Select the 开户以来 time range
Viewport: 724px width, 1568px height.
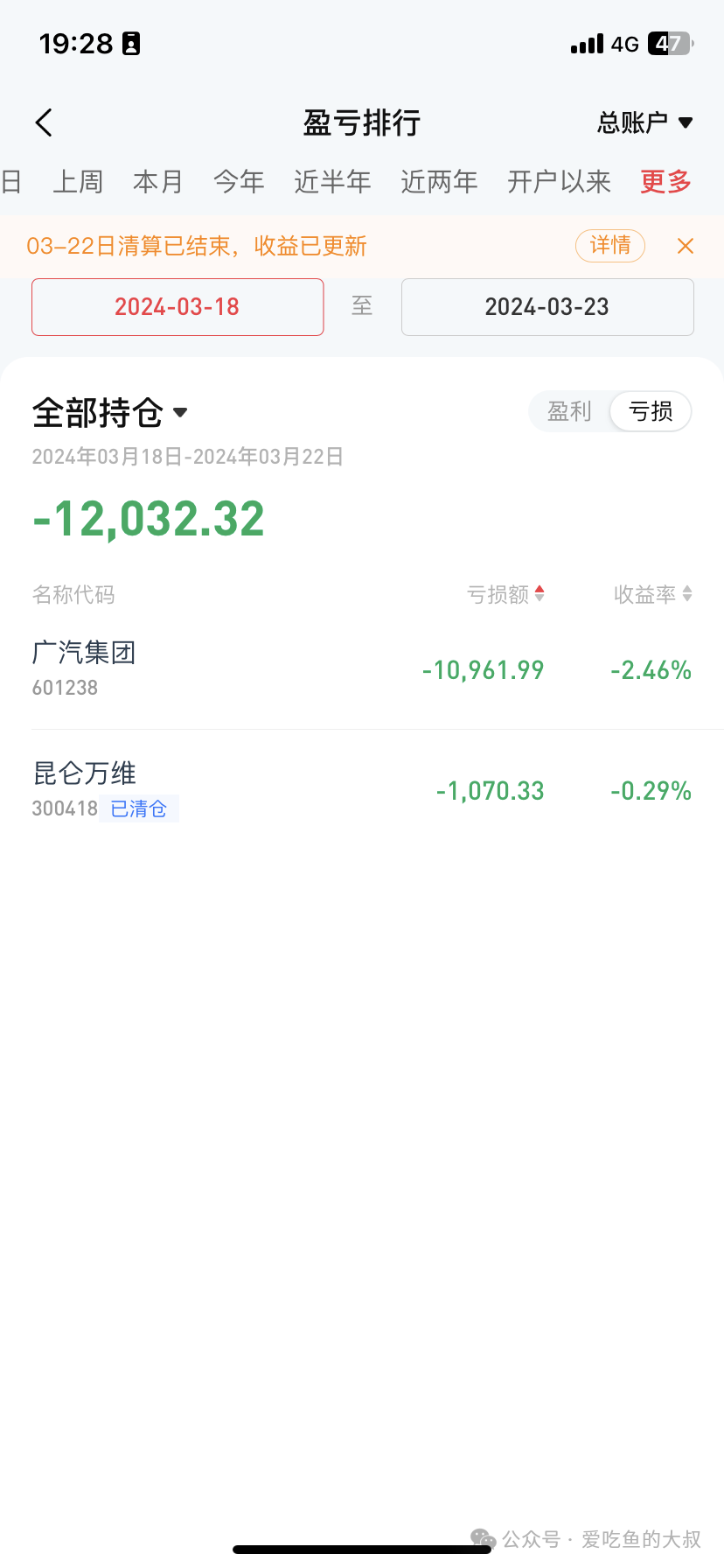tap(558, 182)
